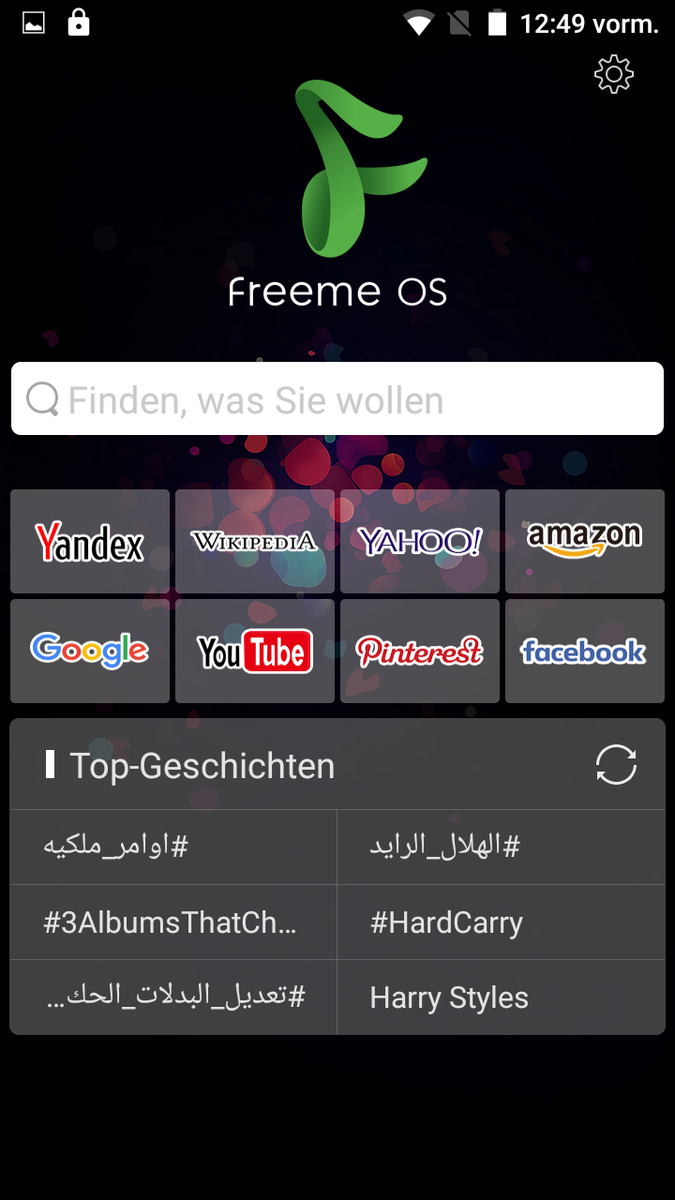Open the Wikipedia shortcut tile
Screen dimensions: 675x1200
tap(255, 541)
